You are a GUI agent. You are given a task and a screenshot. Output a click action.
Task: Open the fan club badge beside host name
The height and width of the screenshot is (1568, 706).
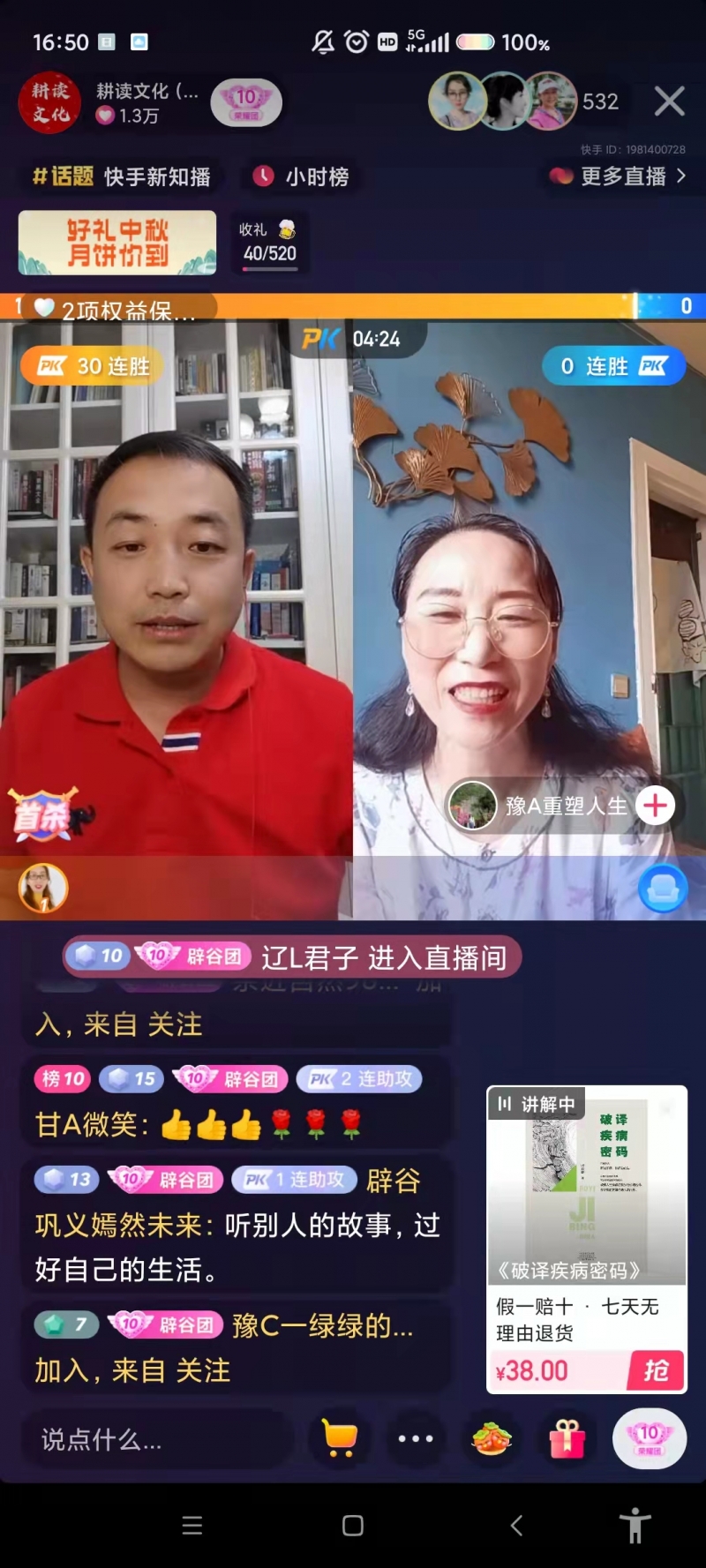246,102
